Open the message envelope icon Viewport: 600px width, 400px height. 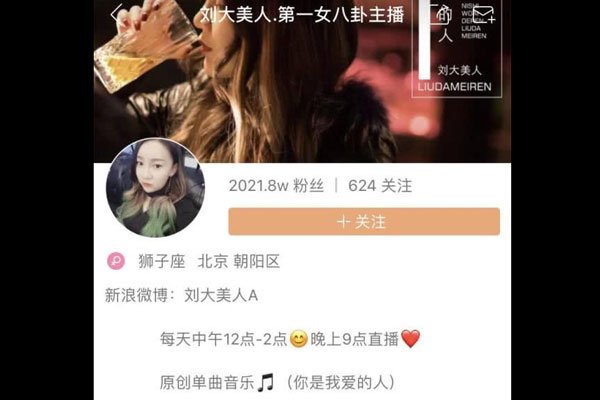[483, 14]
